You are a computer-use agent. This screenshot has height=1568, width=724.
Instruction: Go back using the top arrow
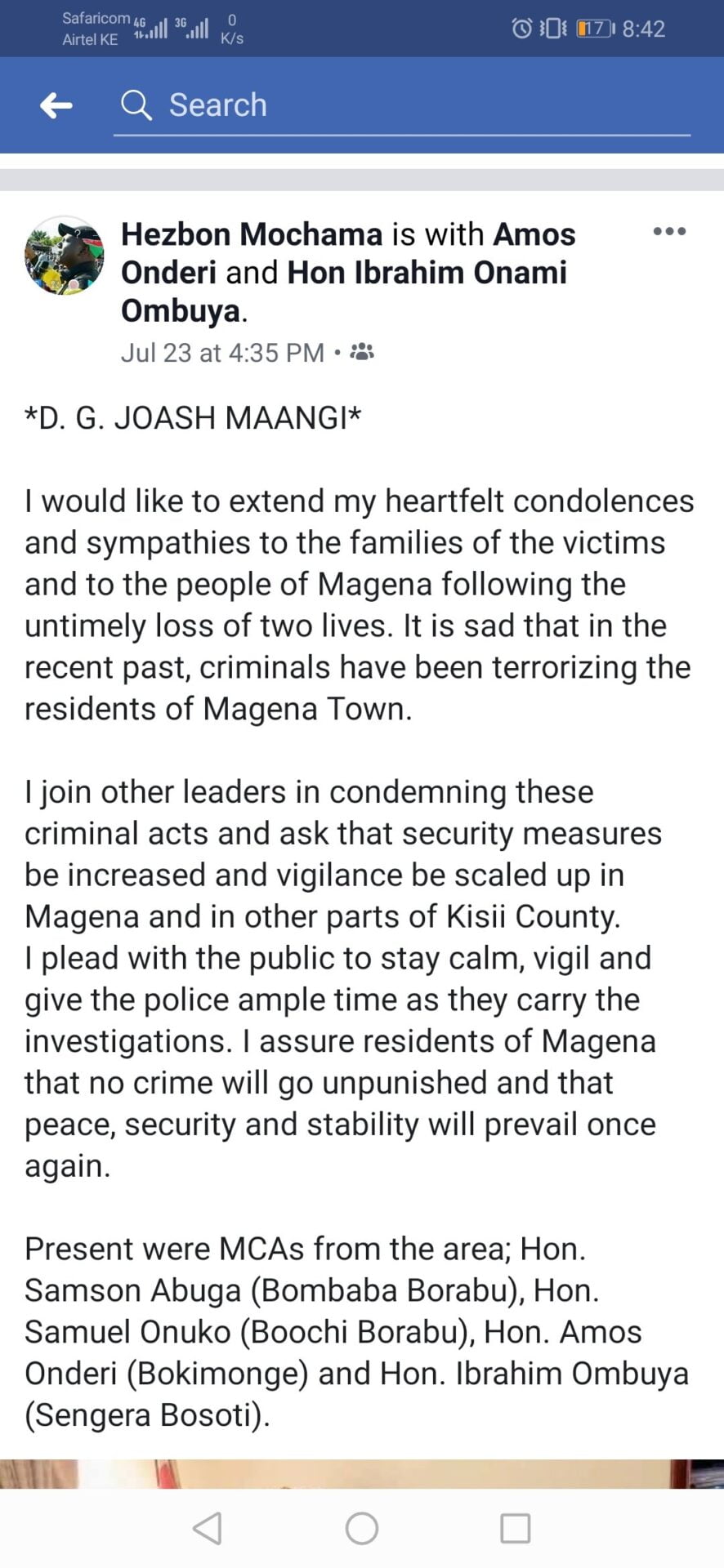[56, 105]
